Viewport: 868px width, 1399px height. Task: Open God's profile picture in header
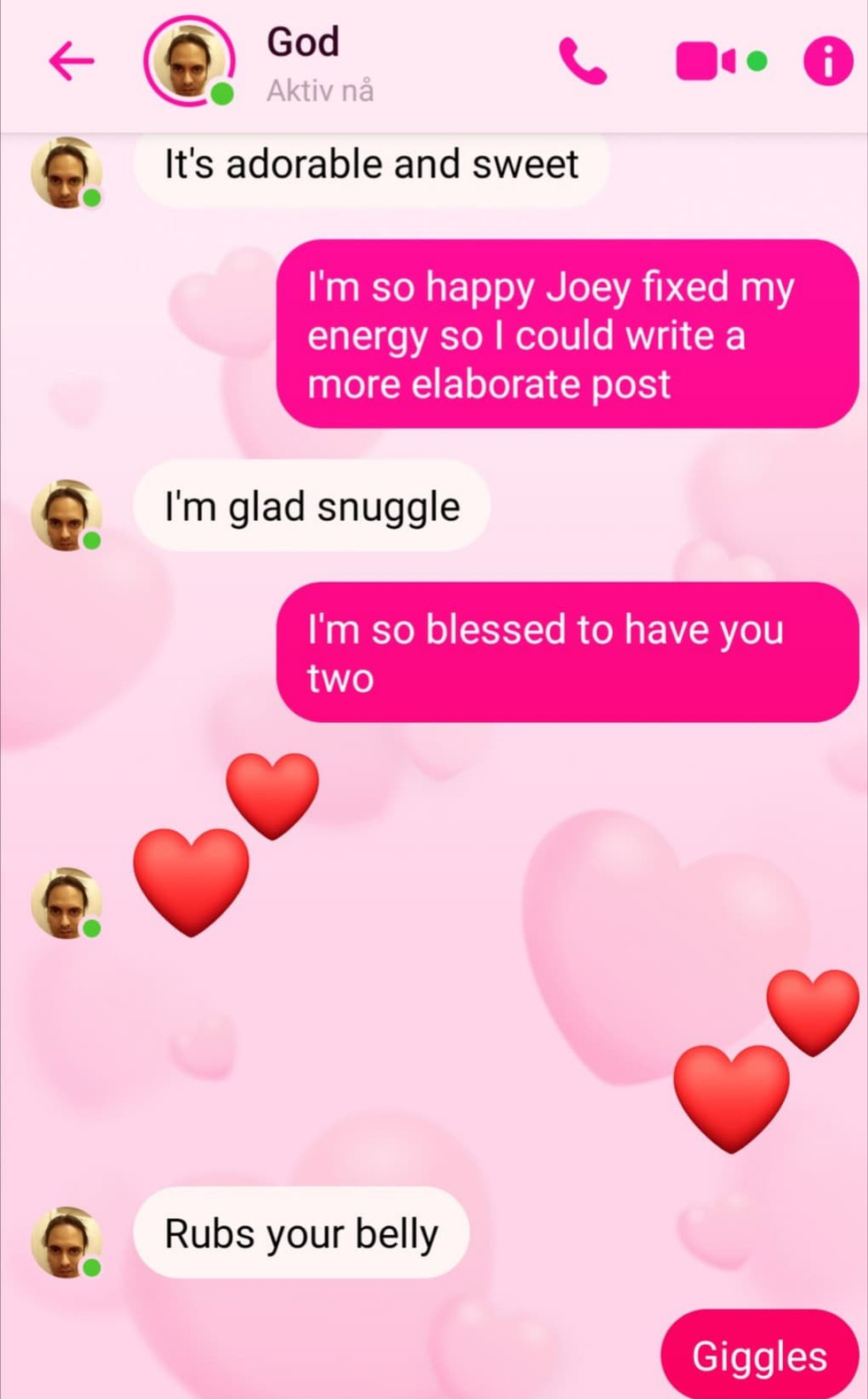click(190, 61)
